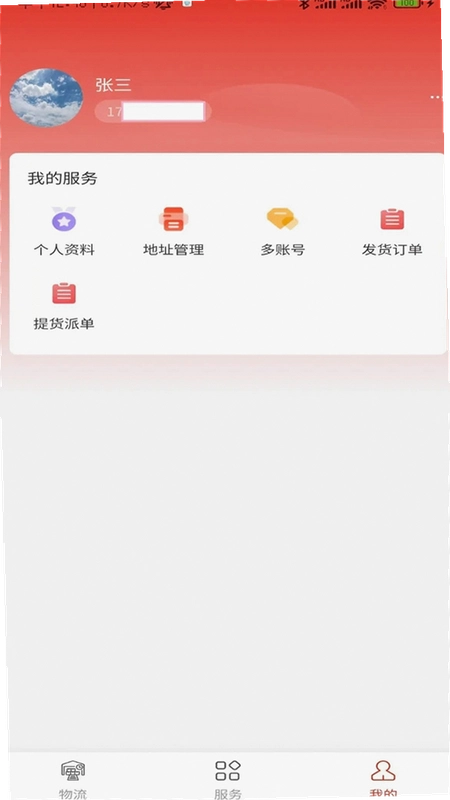Screen dimensions: 450x800
Task: Tap the 我的 tab
Action: 383,779
